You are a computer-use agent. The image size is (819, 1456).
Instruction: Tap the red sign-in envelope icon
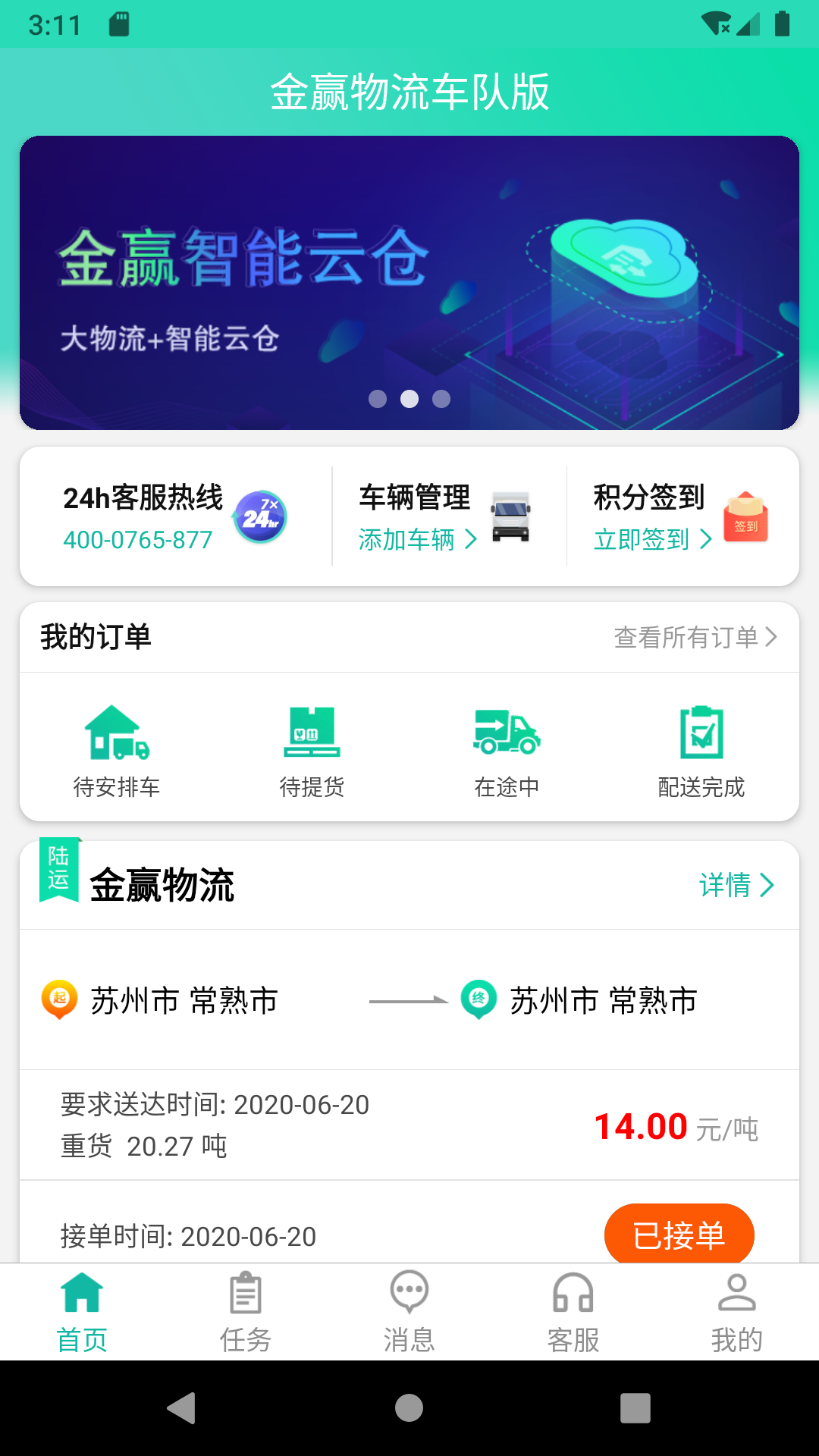[747, 517]
